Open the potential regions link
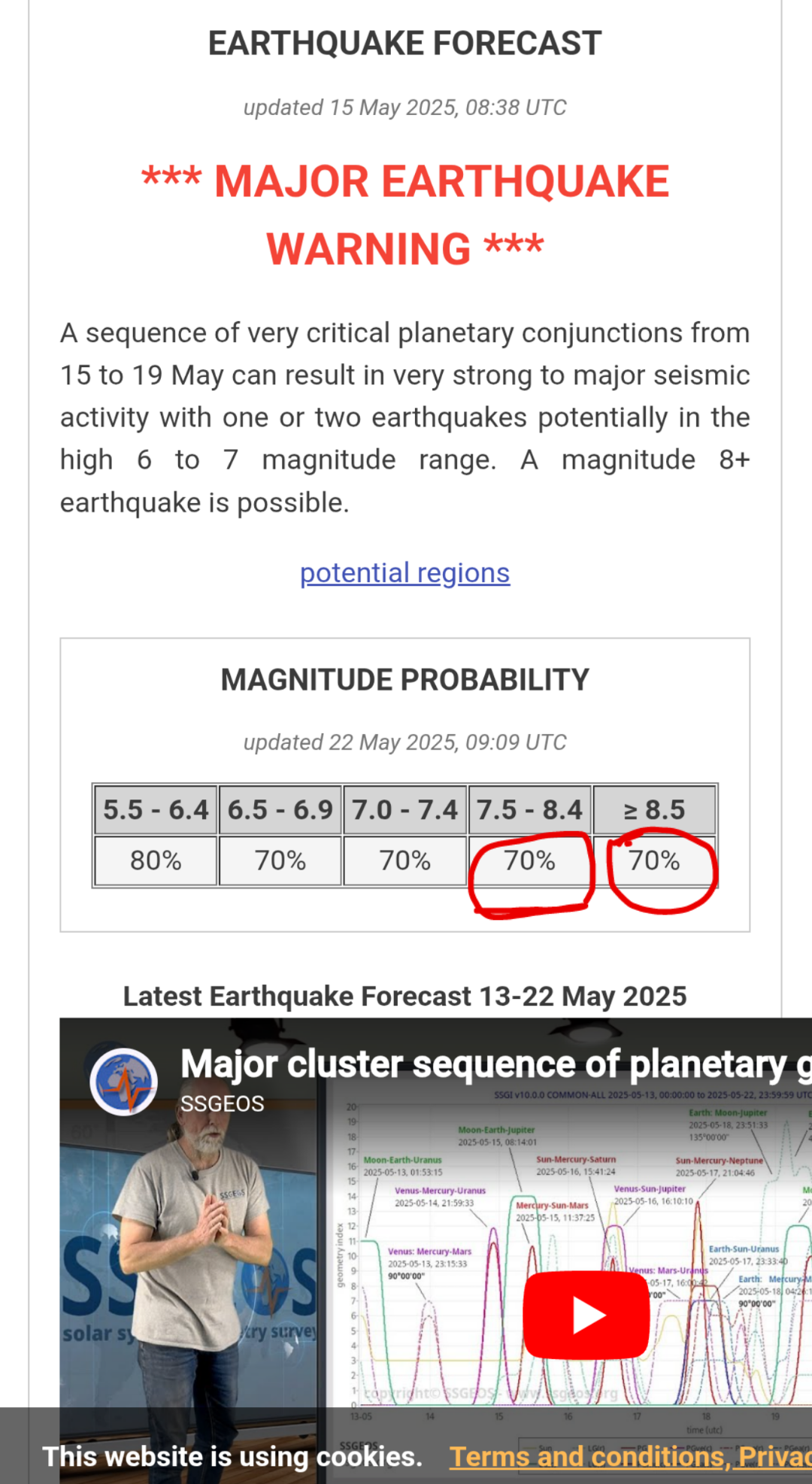 click(404, 573)
